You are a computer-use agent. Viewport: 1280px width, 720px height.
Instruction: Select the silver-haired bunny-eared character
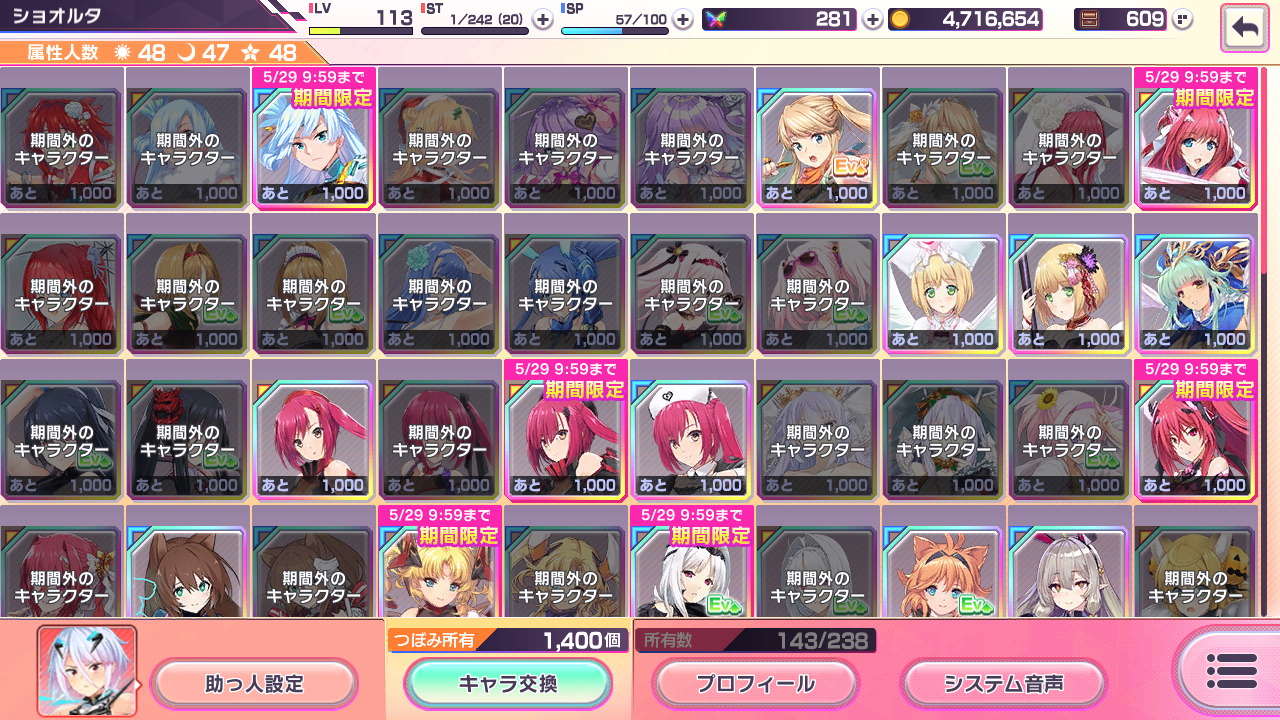click(x=1068, y=570)
